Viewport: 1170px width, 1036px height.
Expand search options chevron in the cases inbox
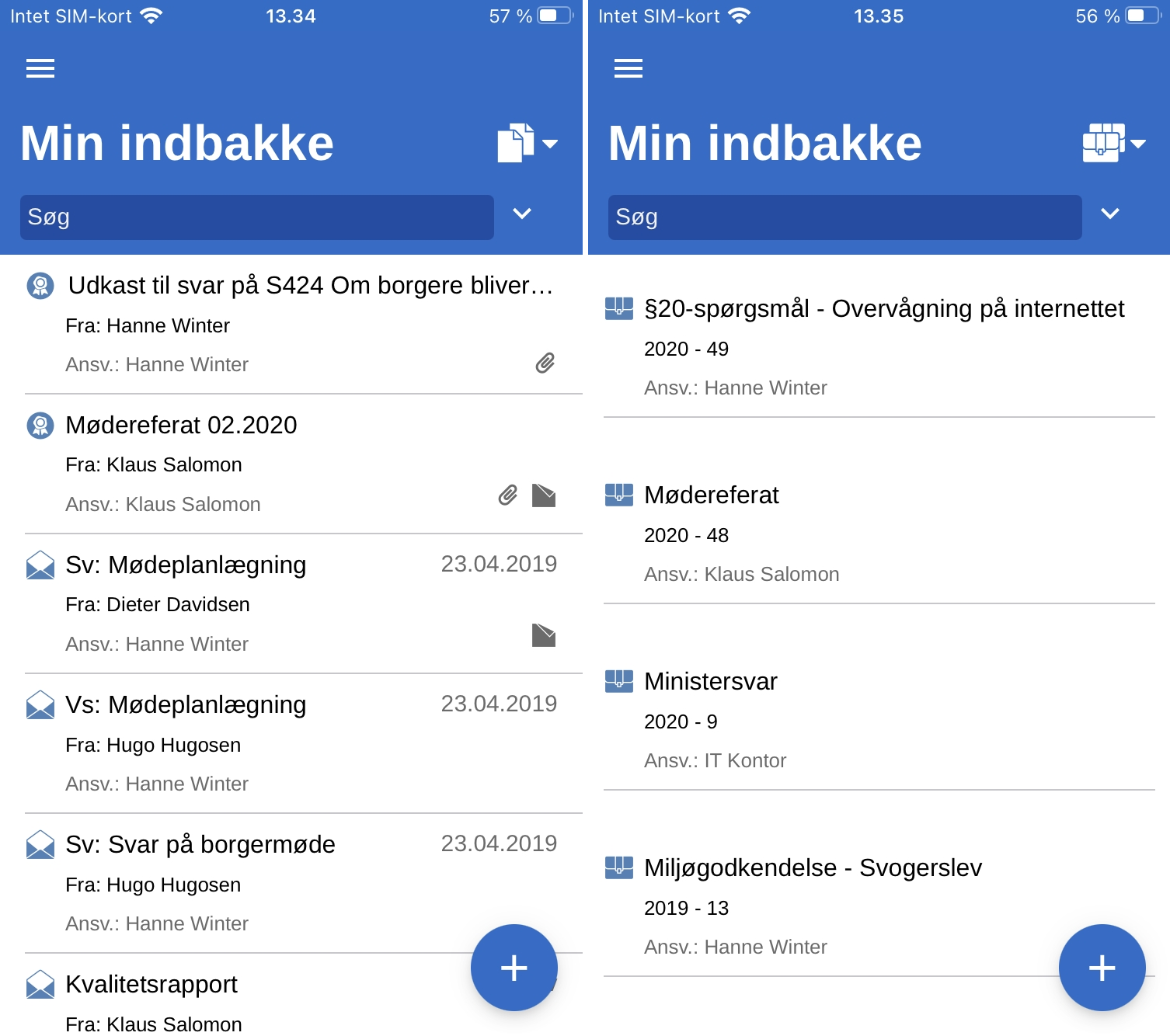coord(1110,214)
